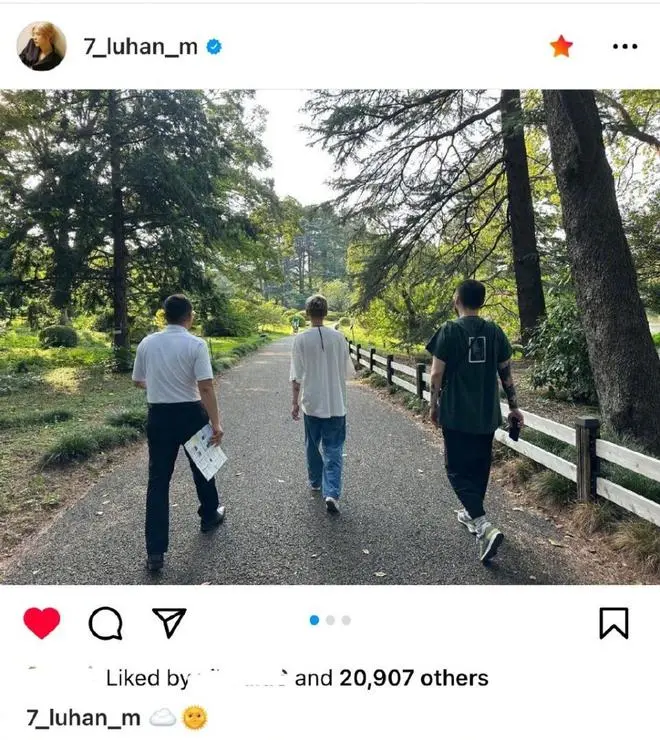Tap the 7_luhan_m name in the caption
This screenshot has width=660, height=740.
(x=84, y=717)
